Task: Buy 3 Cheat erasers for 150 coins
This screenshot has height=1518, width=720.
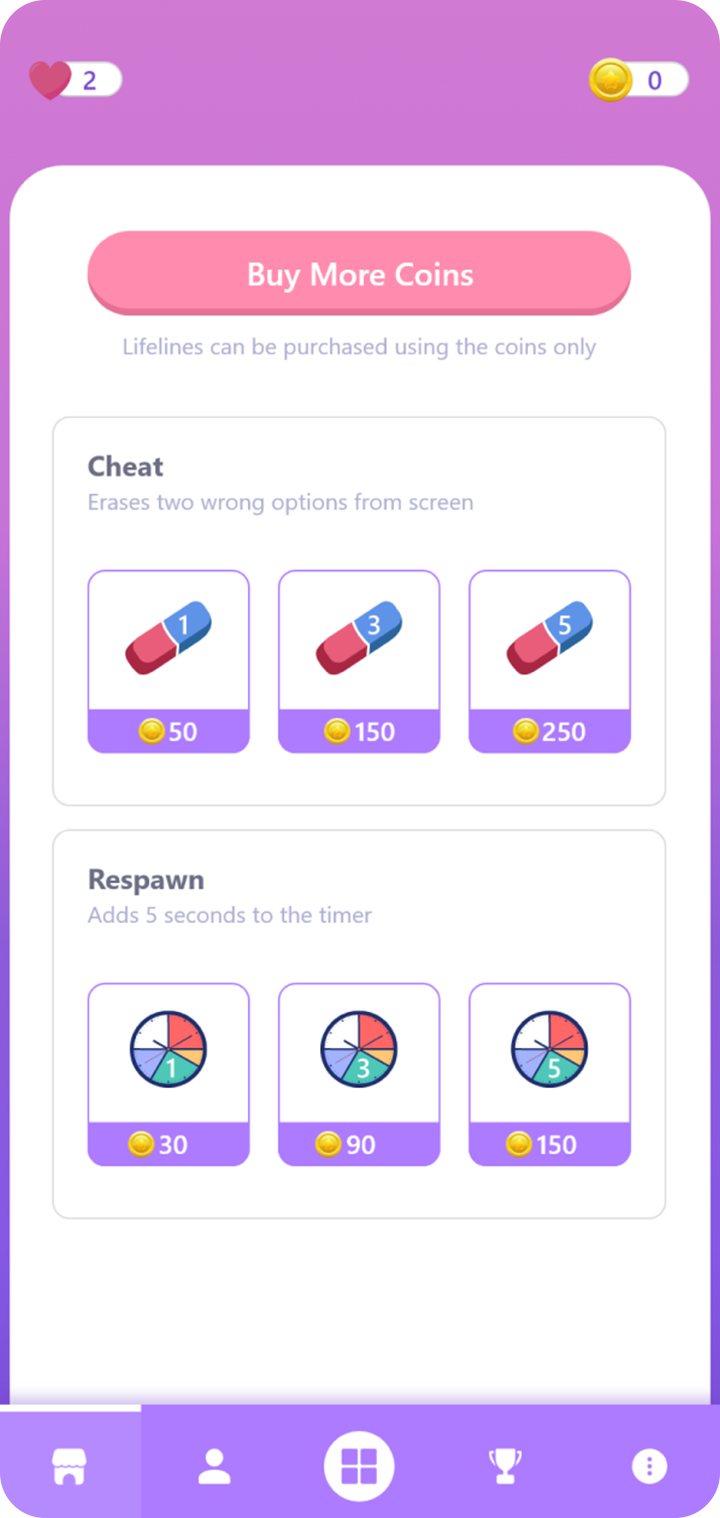Action: [x=359, y=661]
